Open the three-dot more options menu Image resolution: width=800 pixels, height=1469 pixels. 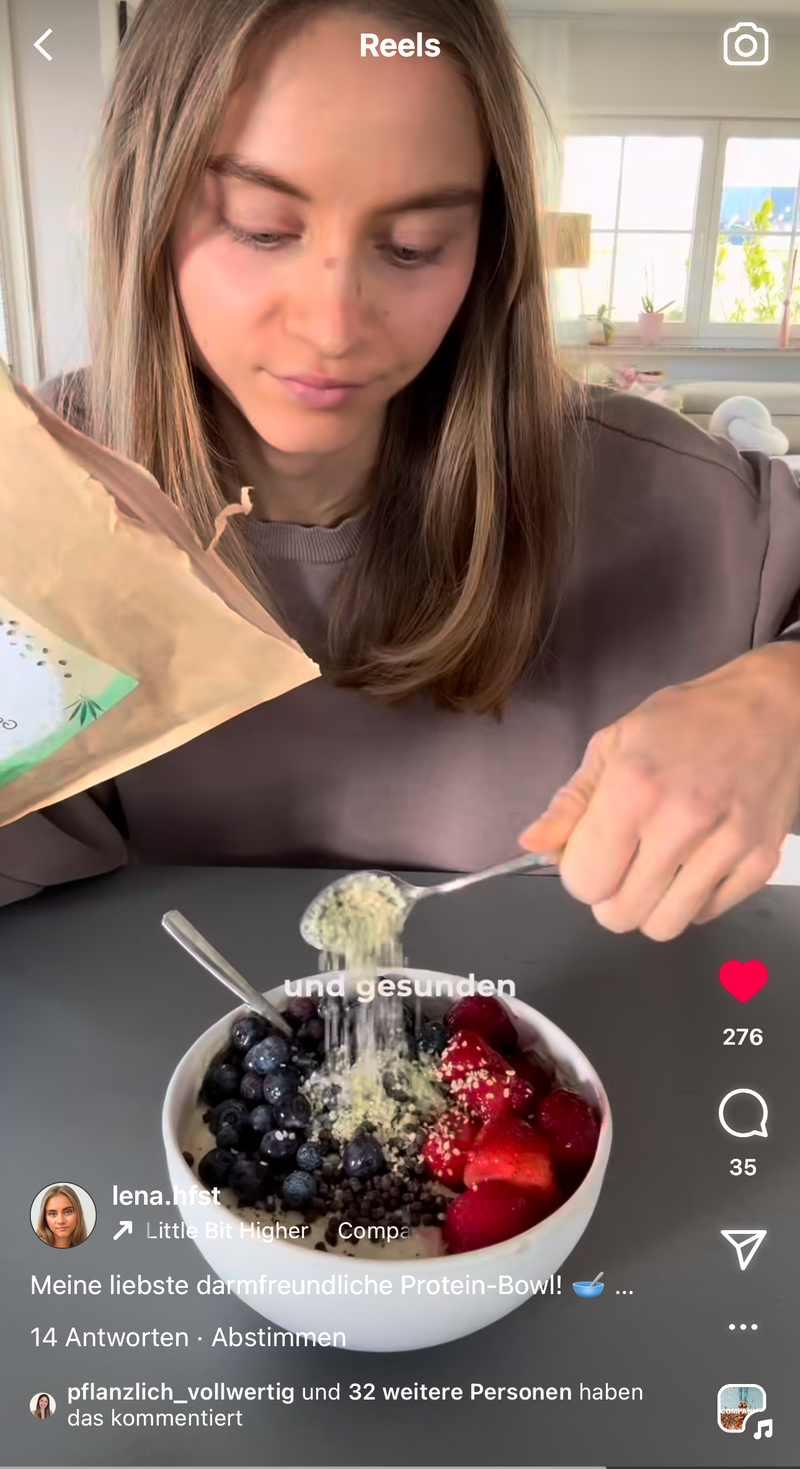pos(743,1327)
